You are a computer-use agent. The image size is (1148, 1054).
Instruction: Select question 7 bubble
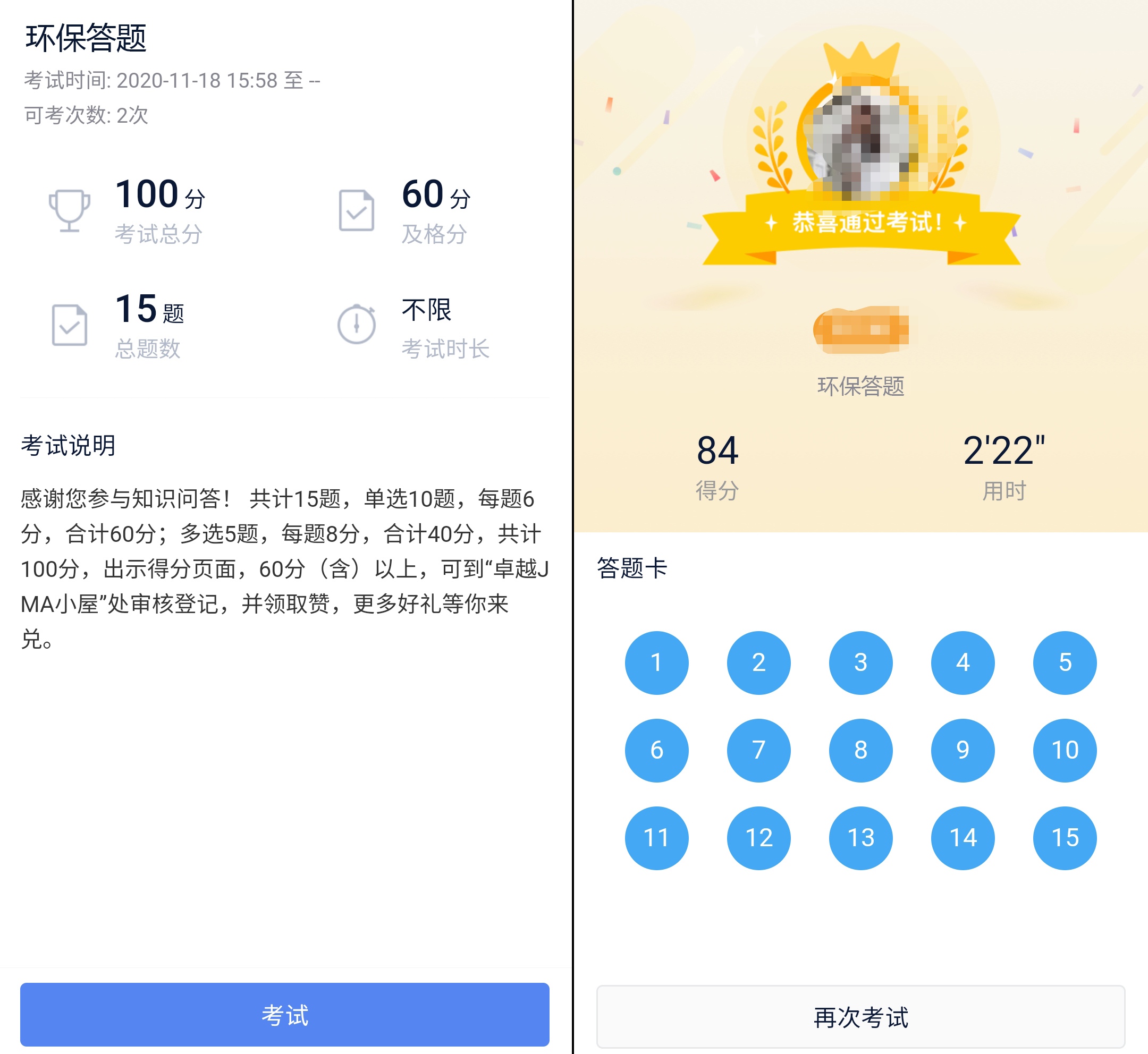(758, 750)
